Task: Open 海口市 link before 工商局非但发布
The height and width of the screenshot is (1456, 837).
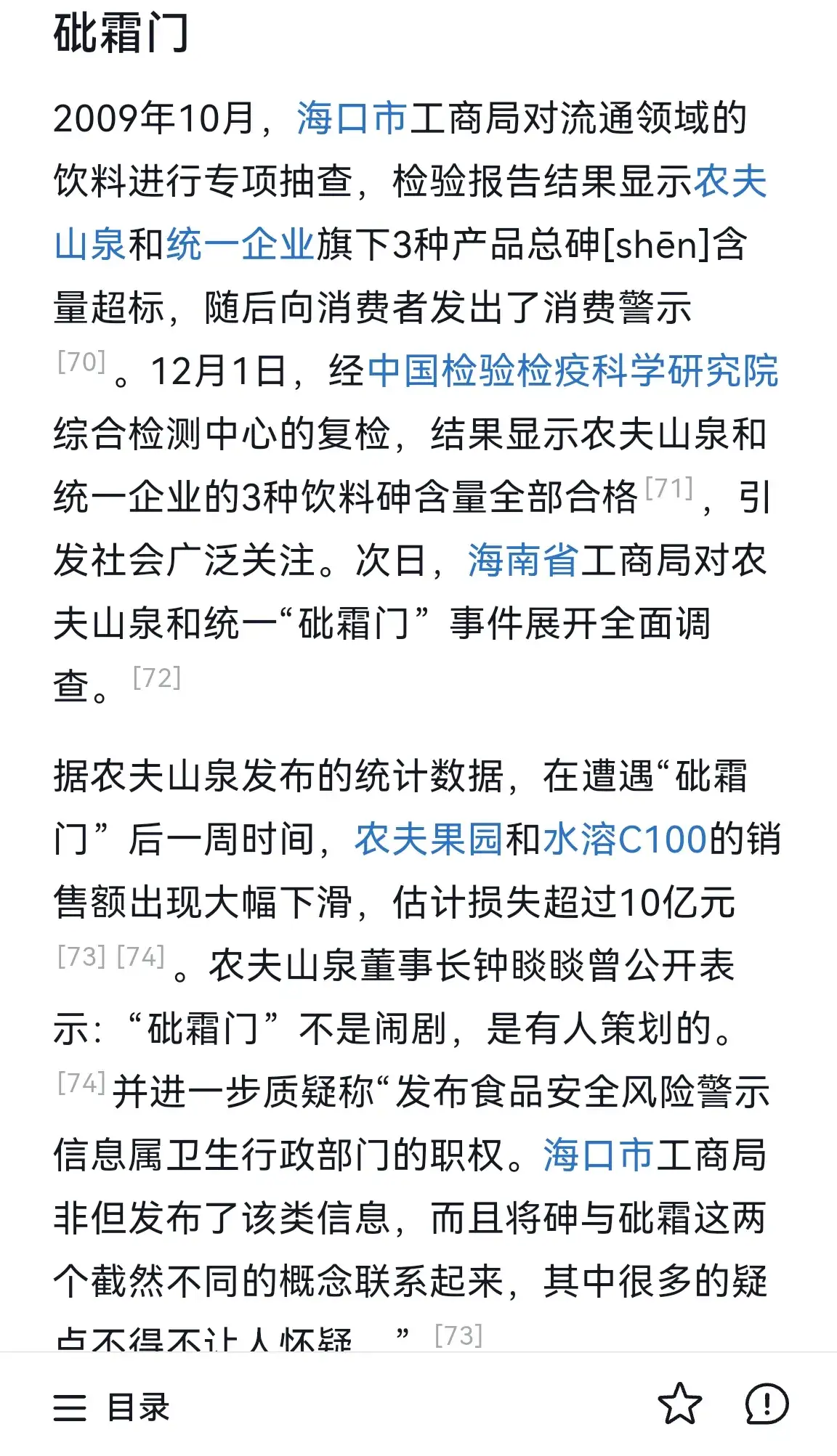Action: 599,1155
